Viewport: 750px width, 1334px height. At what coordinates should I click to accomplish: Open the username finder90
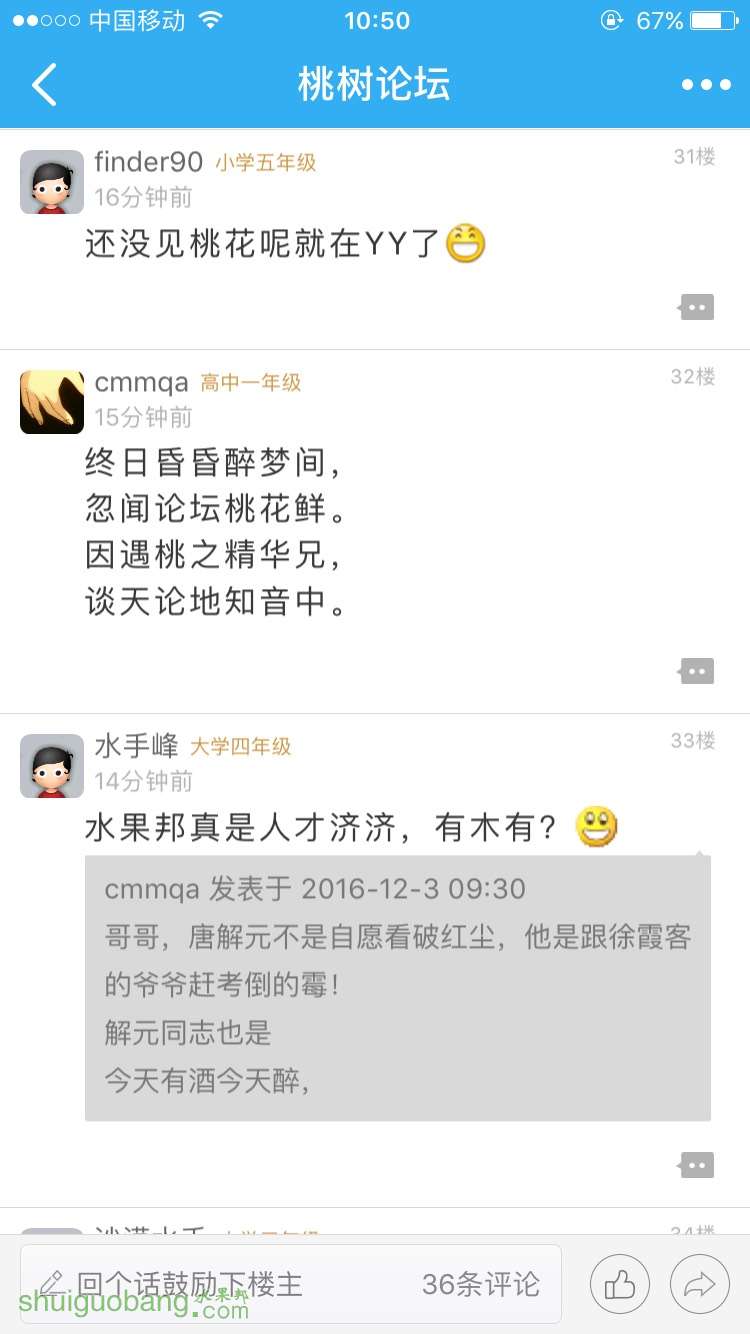(148, 161)
